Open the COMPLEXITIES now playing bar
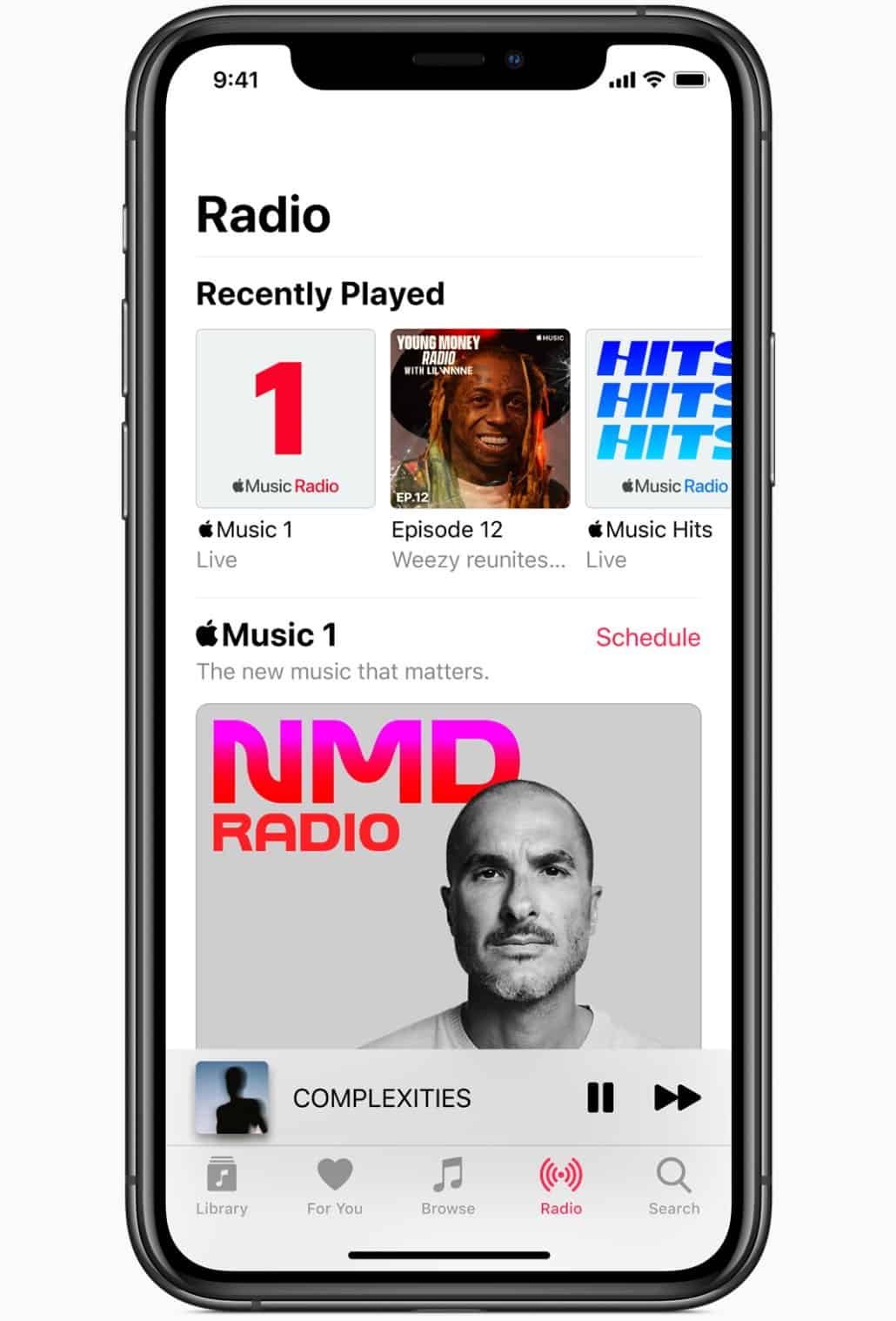The image size is (896, 1321). coord(381,1098)
